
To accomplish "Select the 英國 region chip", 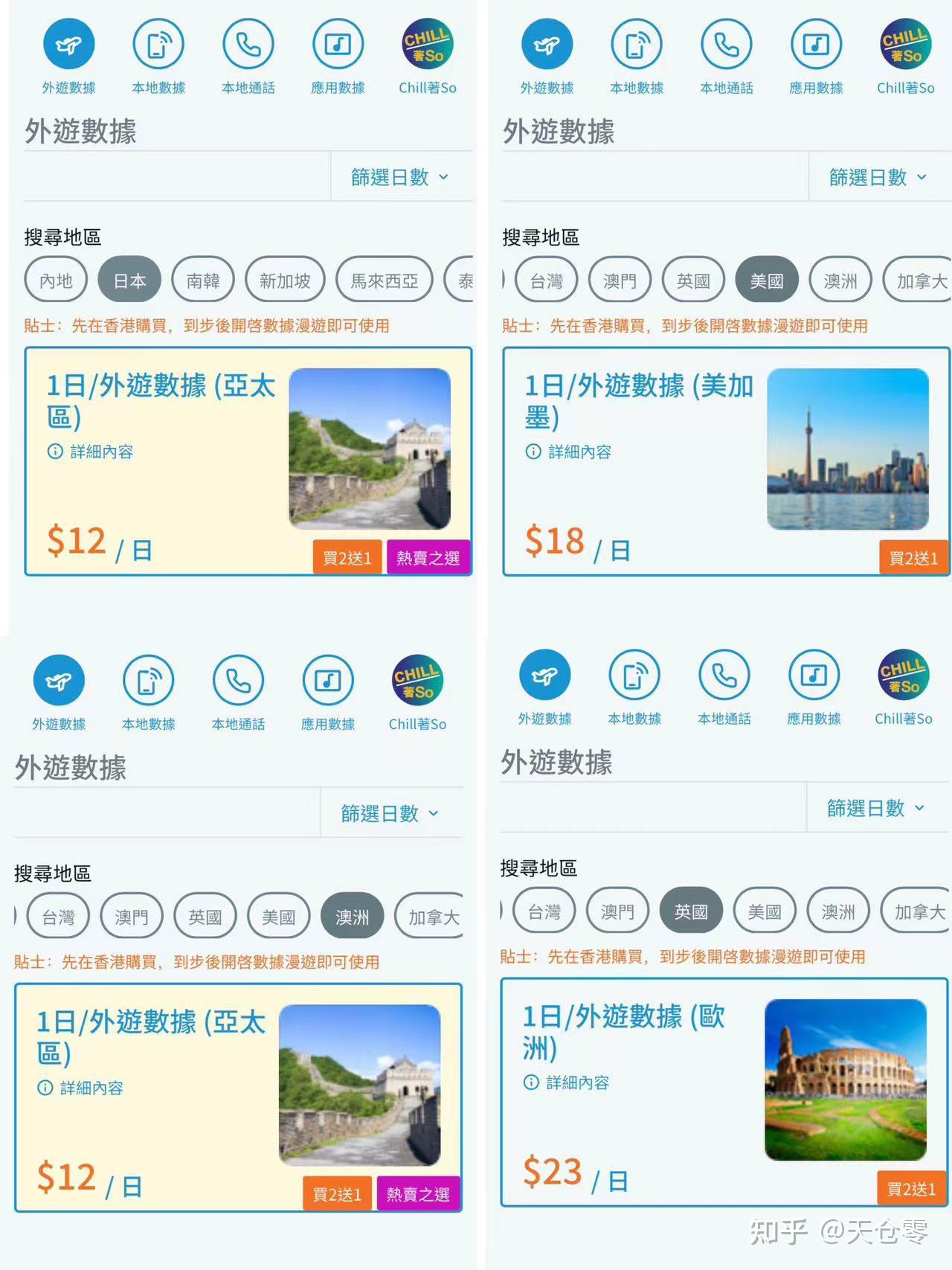I will pyautogui.click(x=690, y=911).
